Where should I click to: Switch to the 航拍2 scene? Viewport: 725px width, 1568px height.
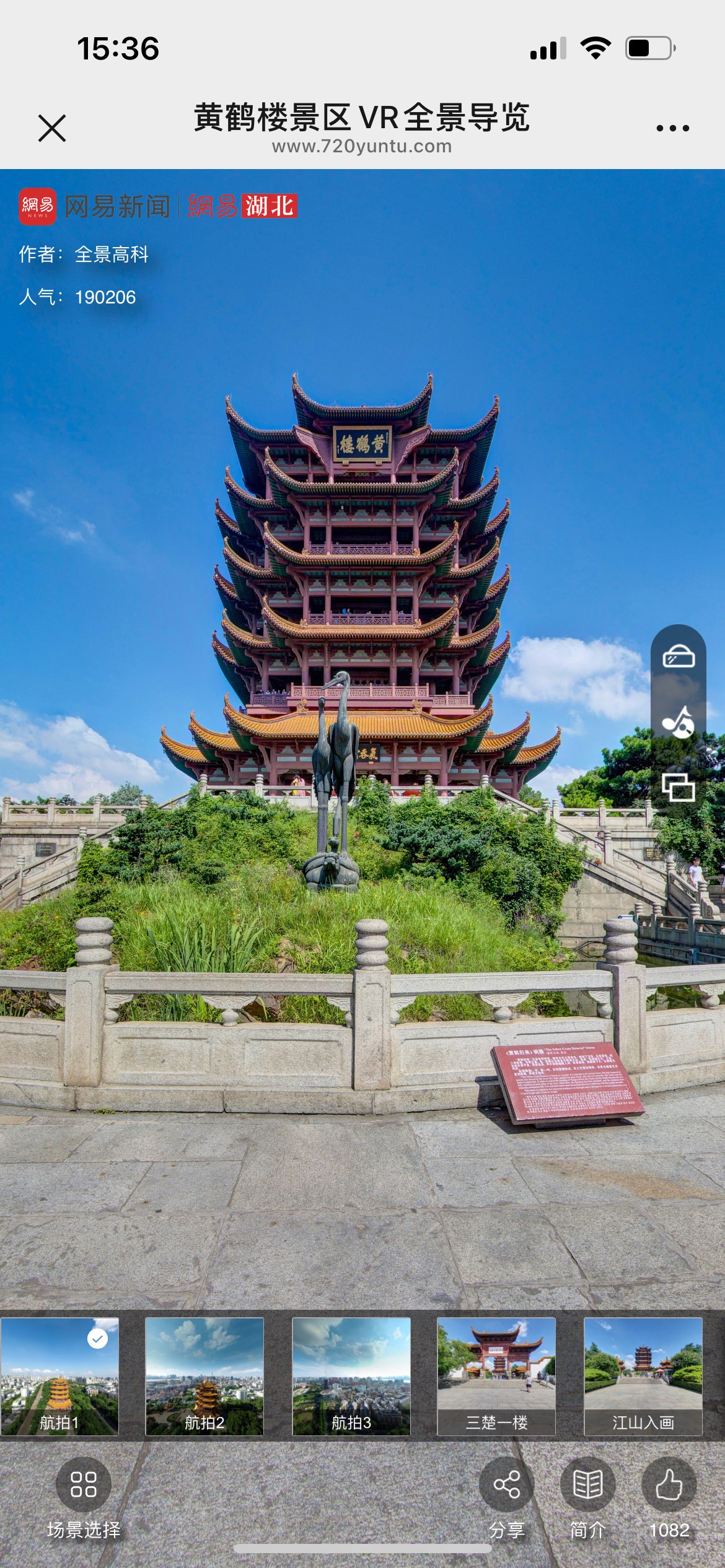point(204,1376)
